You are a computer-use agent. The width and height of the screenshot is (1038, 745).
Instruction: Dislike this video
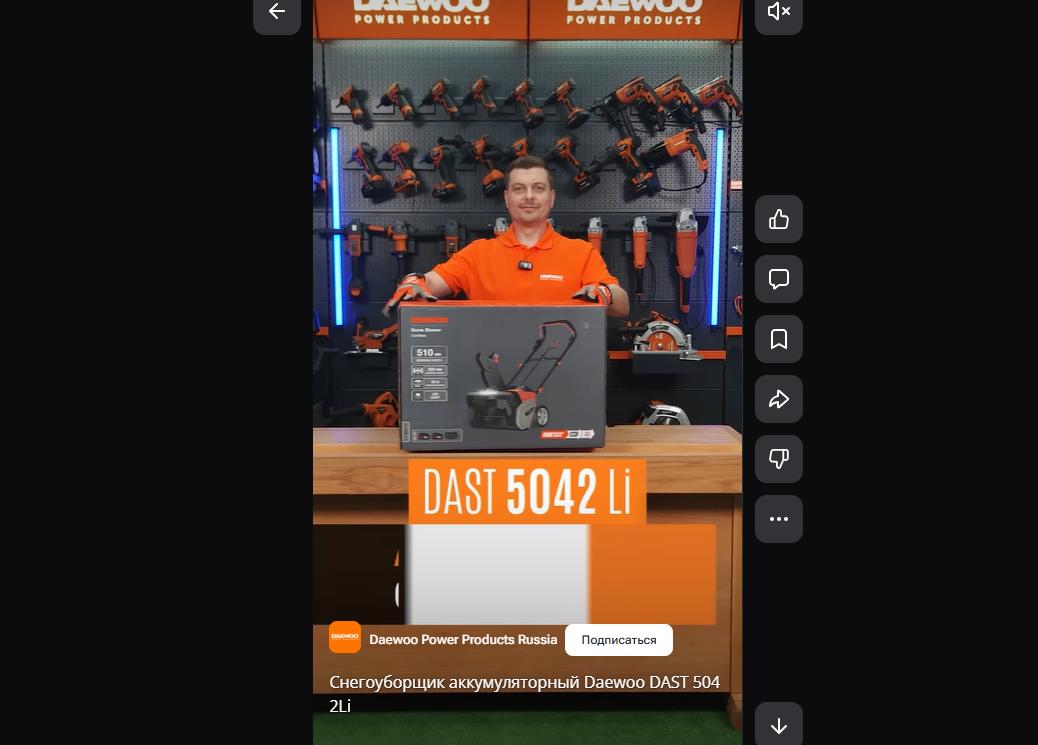(x=779, y=459)
